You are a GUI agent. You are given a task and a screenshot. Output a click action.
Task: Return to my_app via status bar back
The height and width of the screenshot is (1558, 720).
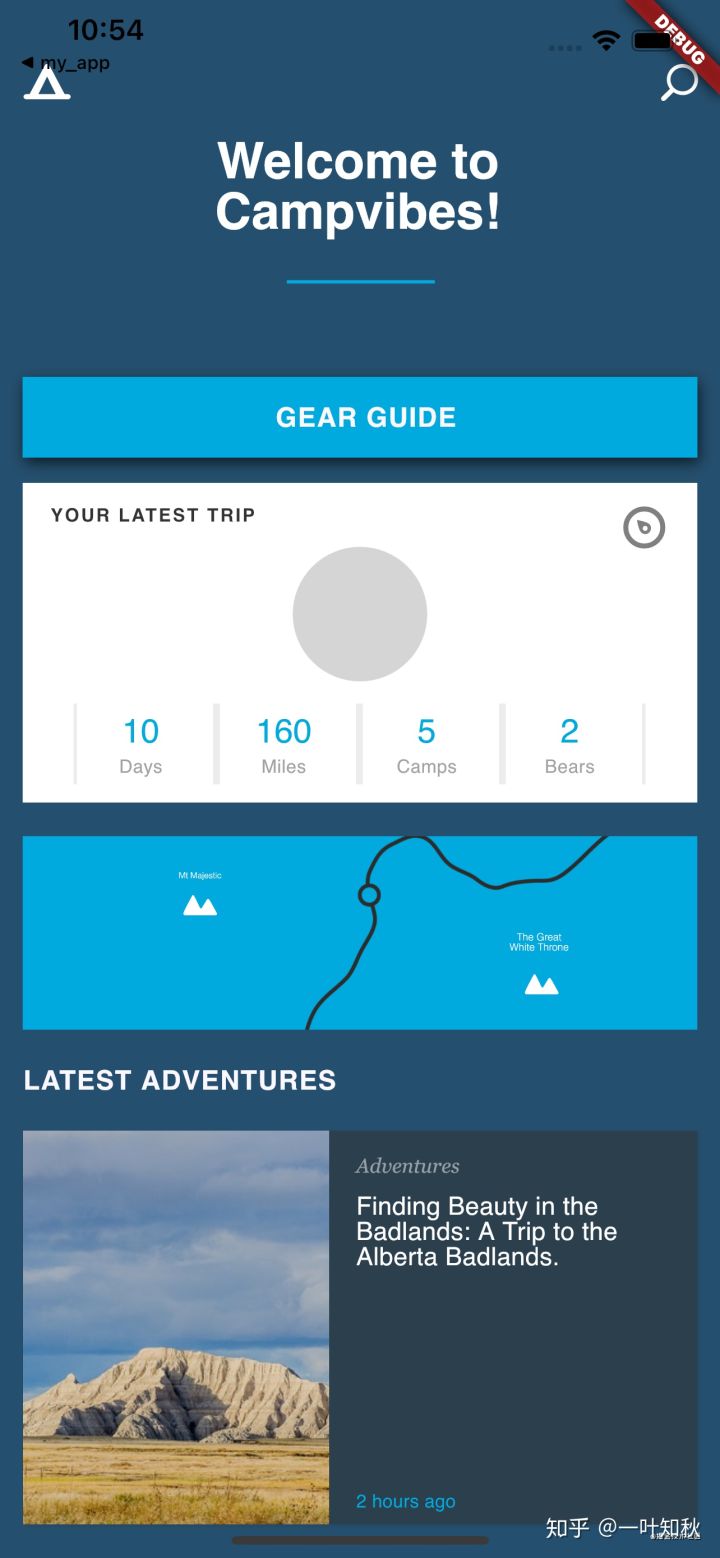(66, 63)
